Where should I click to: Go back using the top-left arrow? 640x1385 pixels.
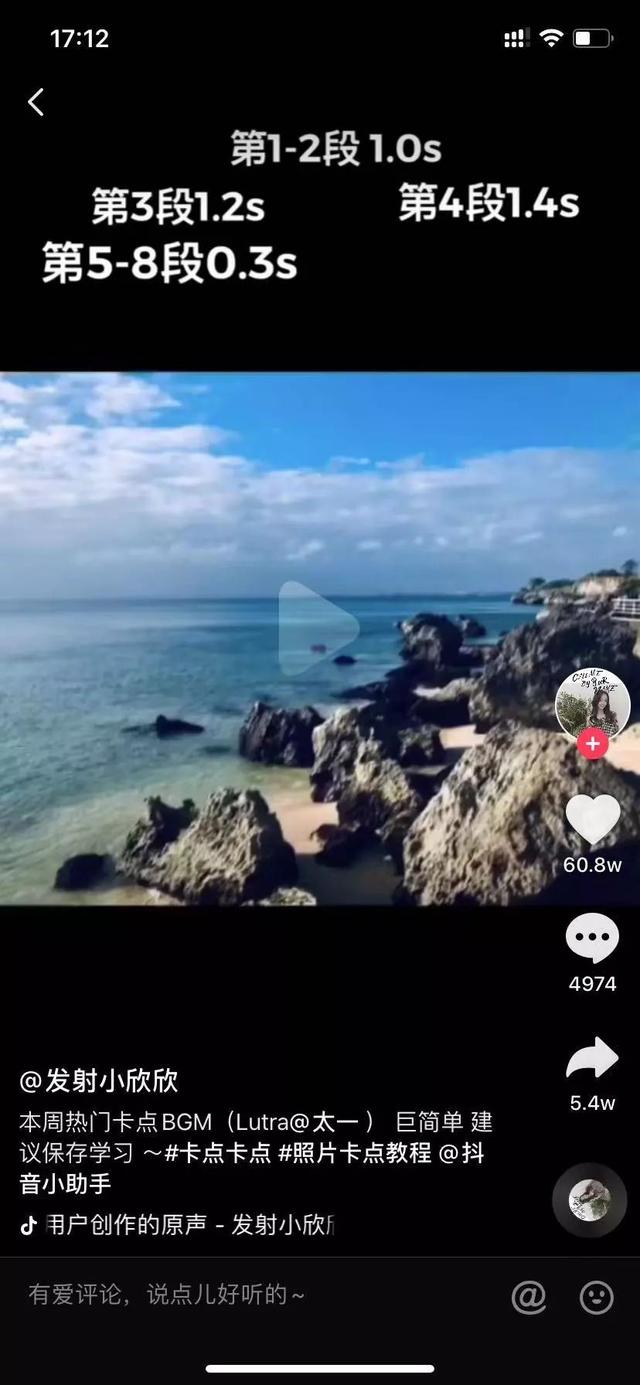36,102
